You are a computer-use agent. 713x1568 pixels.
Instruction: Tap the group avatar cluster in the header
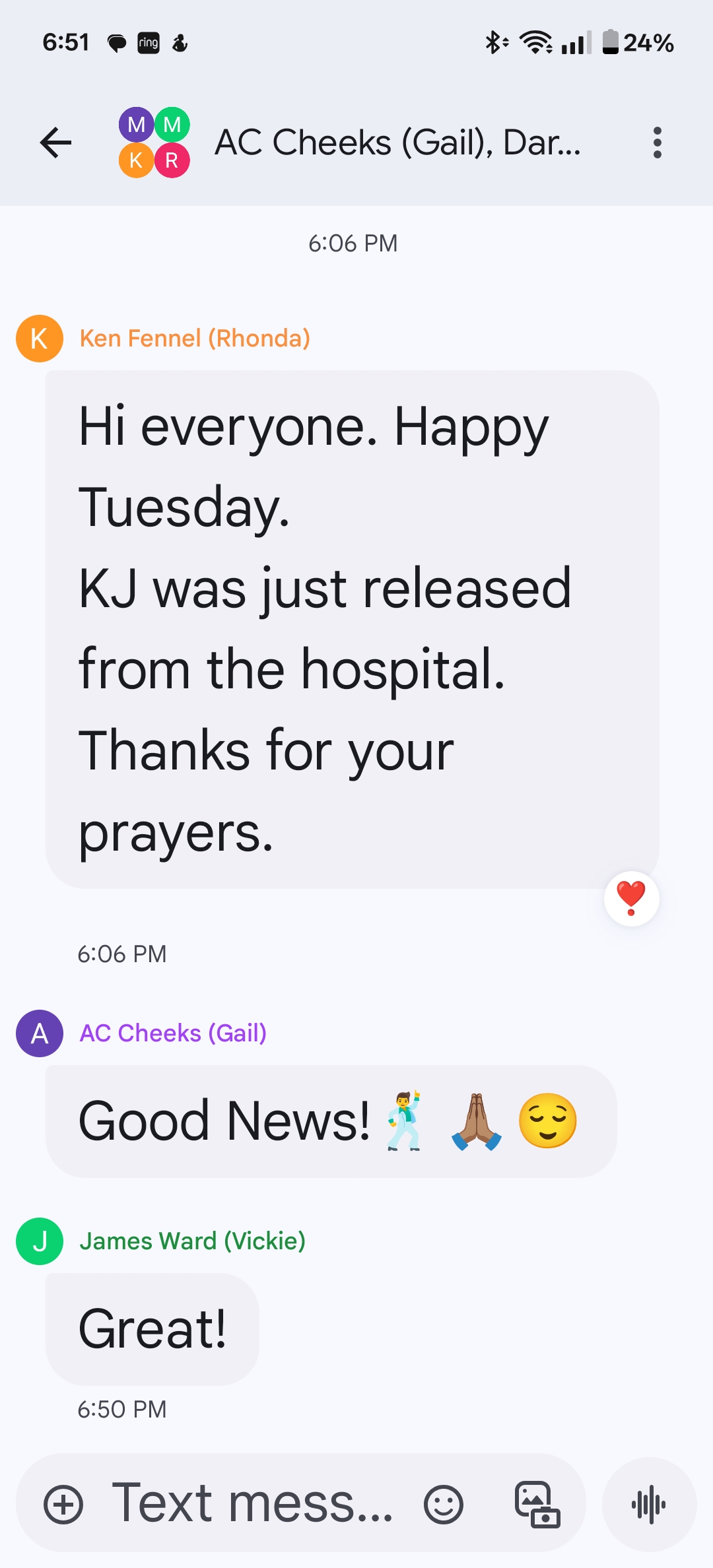point(154,143)
